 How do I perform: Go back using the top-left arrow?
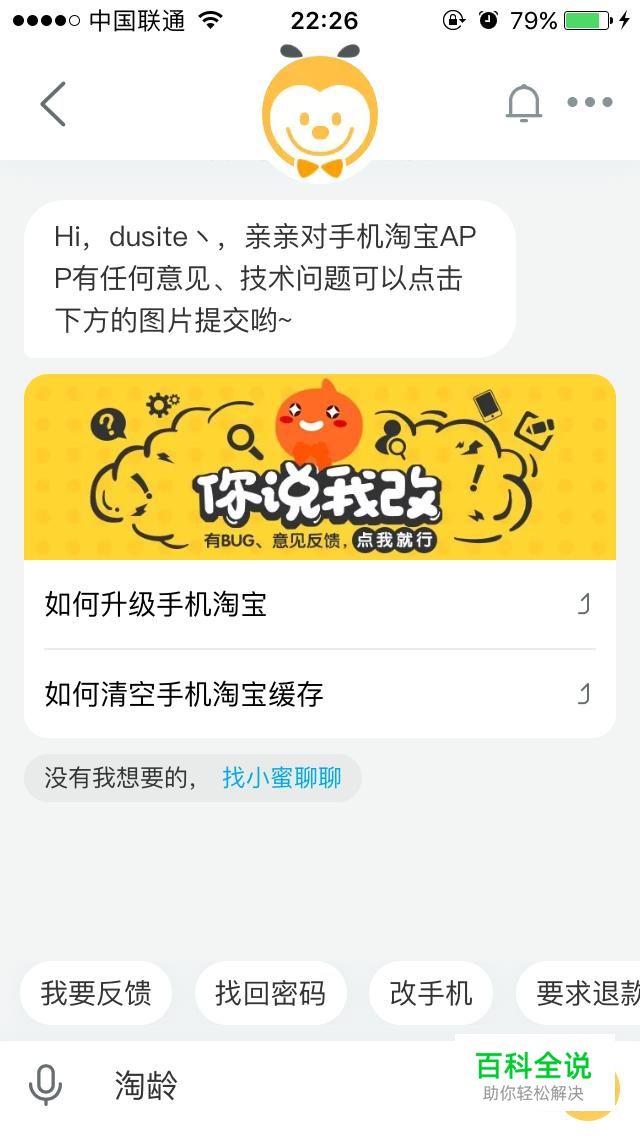click(53, 104)
